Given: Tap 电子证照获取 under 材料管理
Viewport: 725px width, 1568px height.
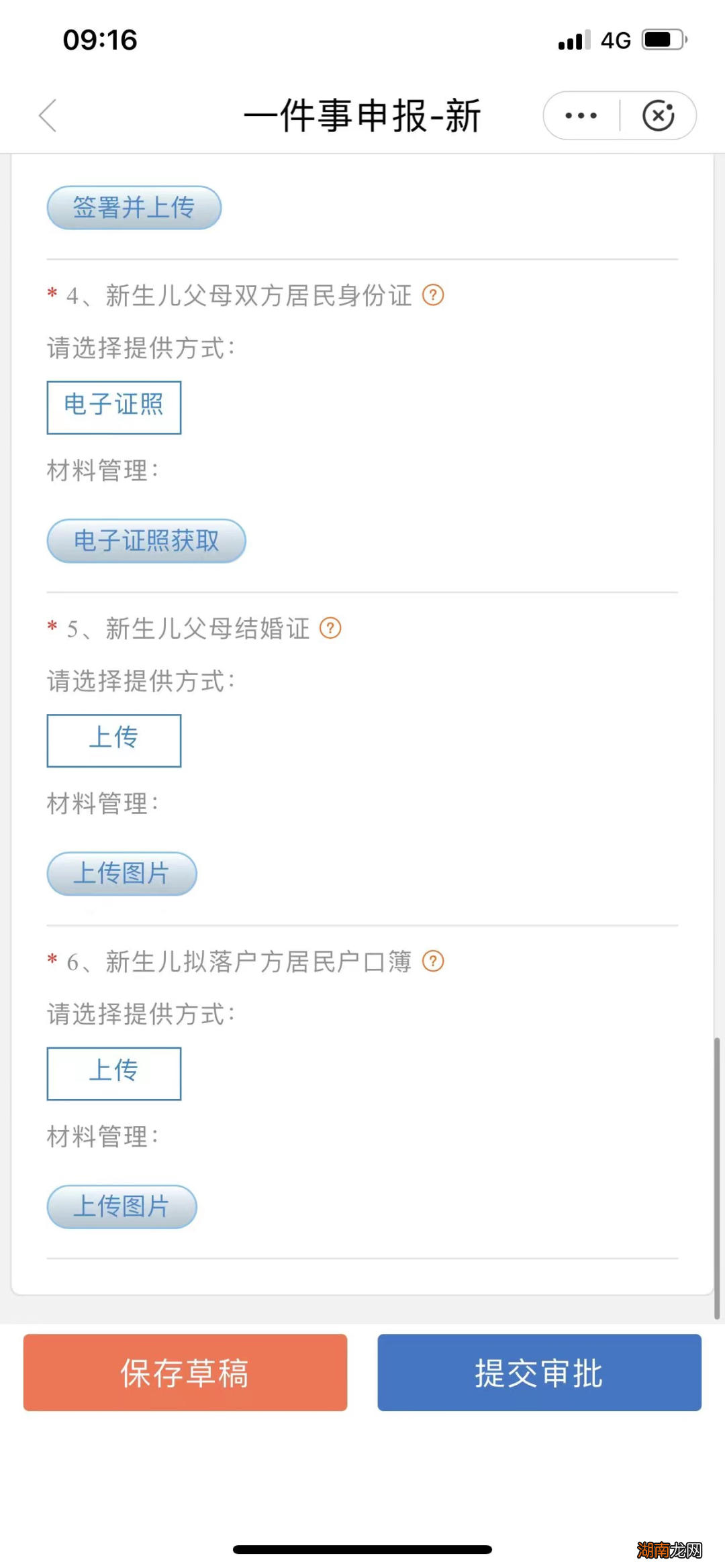Looking at the screenshot, I should pos(146,541).
